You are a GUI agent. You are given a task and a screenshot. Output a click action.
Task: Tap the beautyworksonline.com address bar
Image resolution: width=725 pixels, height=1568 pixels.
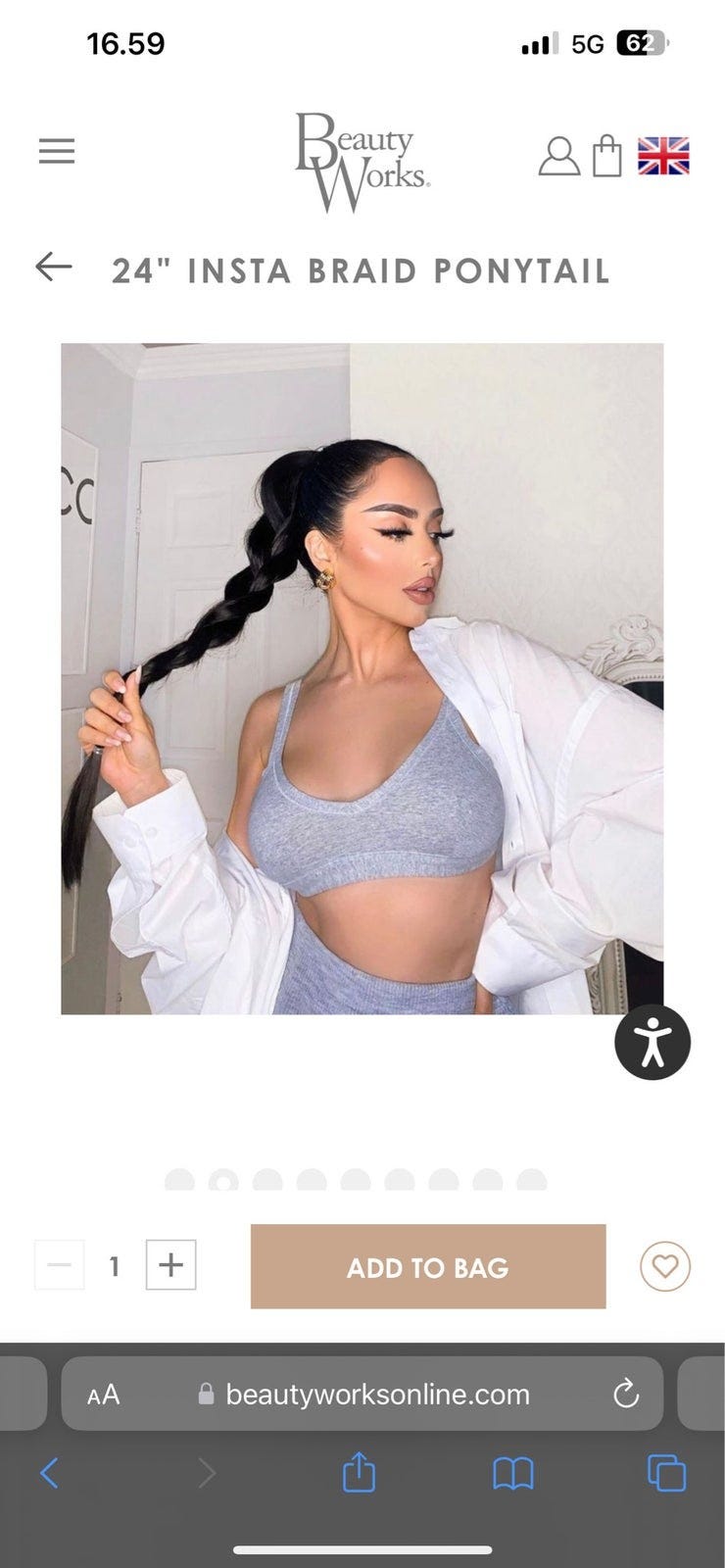click(362, 1394)
